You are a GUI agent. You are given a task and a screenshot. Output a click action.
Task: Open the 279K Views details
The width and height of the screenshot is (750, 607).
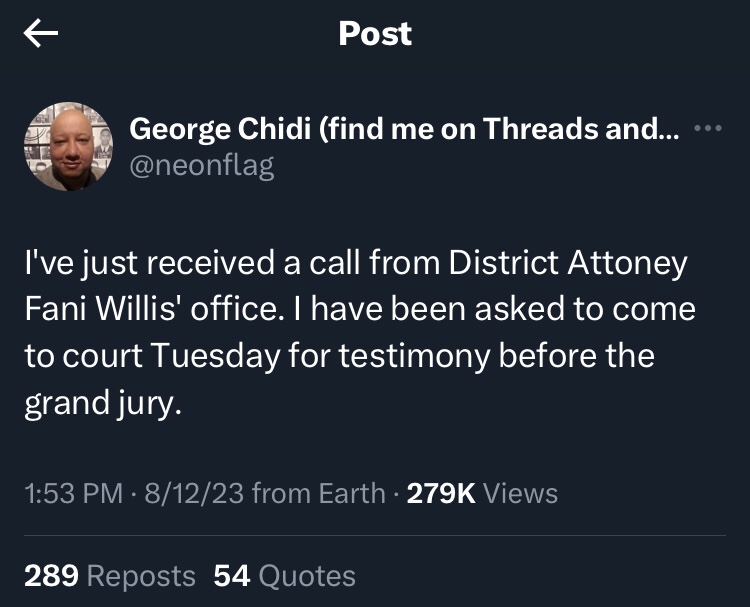pos(482,493)
